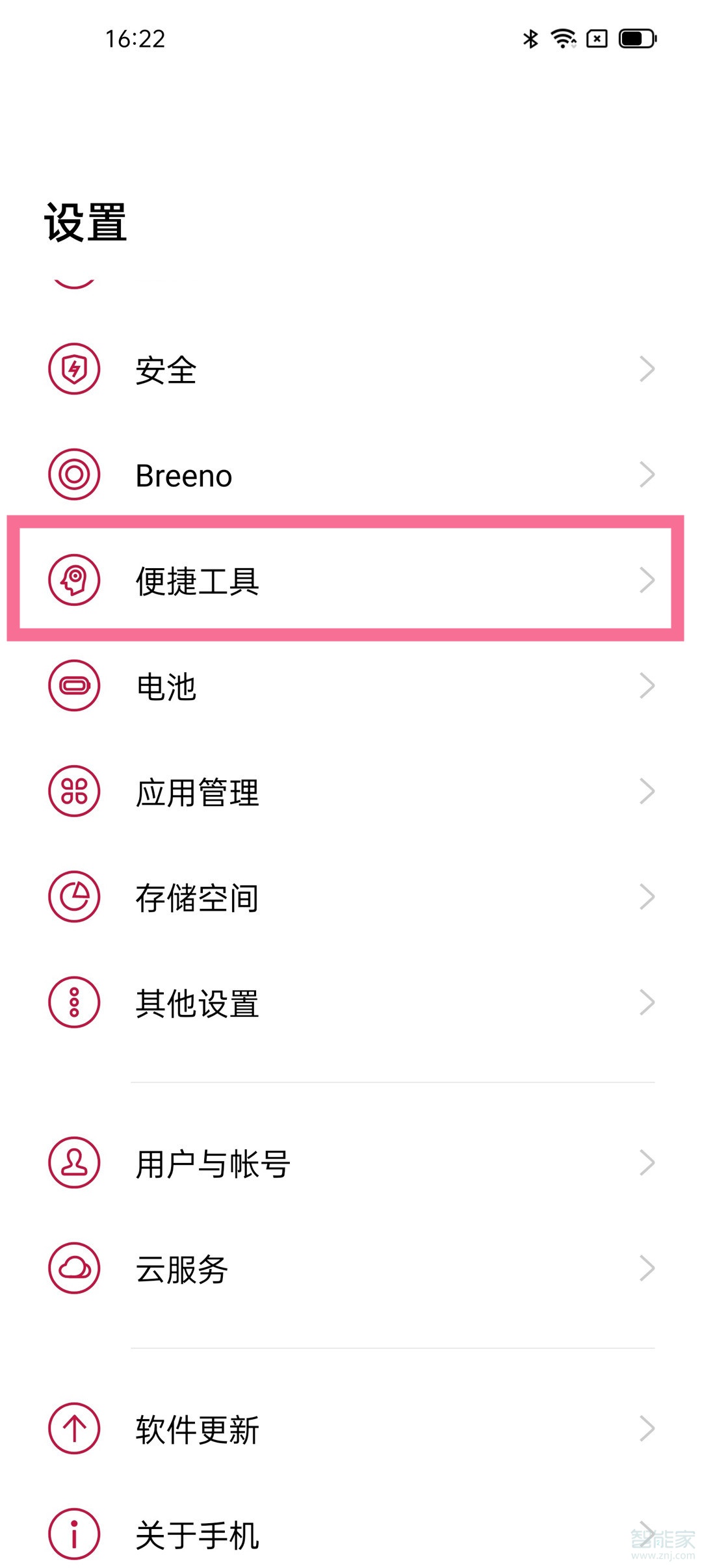Image resolution: width=702 pixels, height=1568 pixels.
Task: Tap the 软件更新 upward arrow icon
Action: tap(74, 1428)
